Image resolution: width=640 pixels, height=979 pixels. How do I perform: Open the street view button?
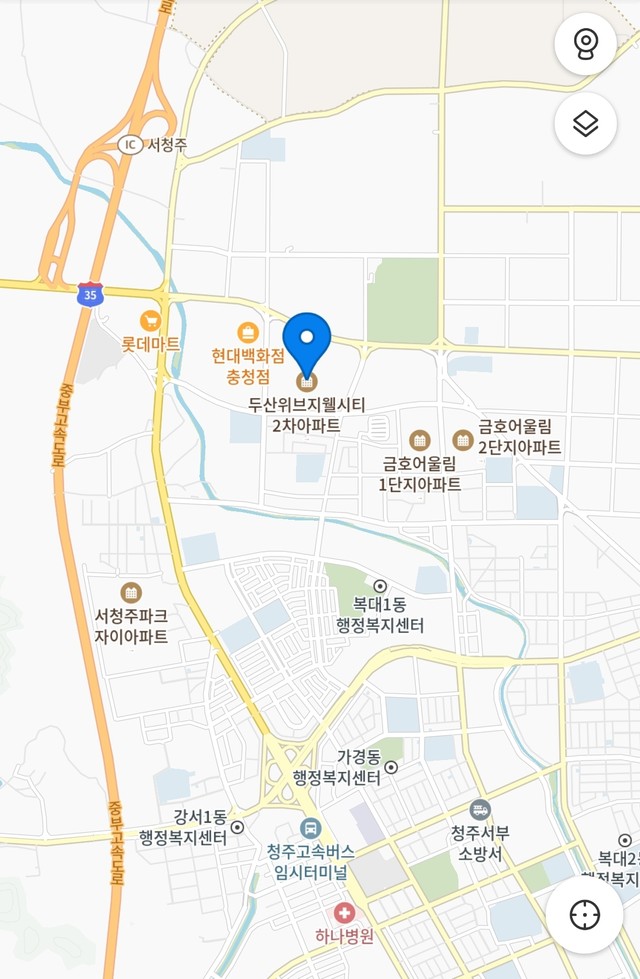click(585, 44)
